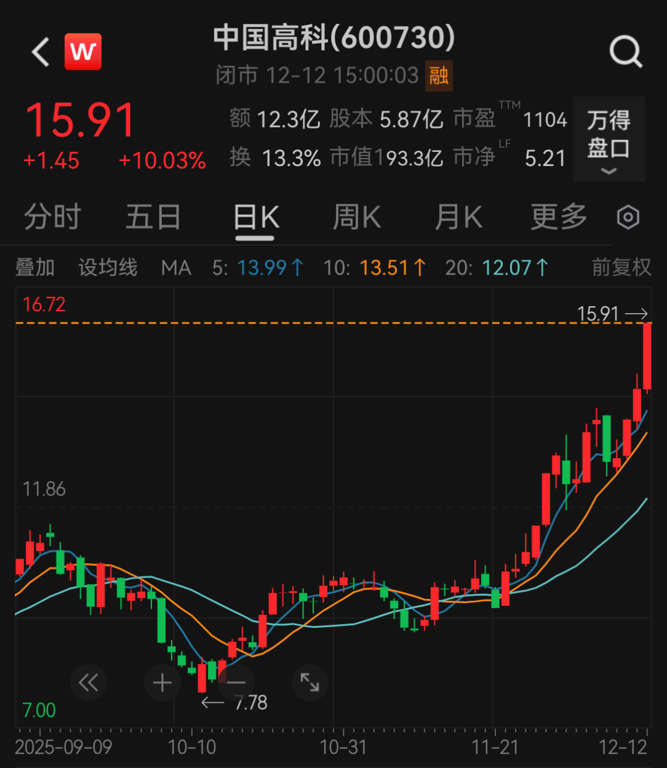Open 设均线 moving average settings
667x768 pixels.
pyautogui.click(x=108, y=267)
